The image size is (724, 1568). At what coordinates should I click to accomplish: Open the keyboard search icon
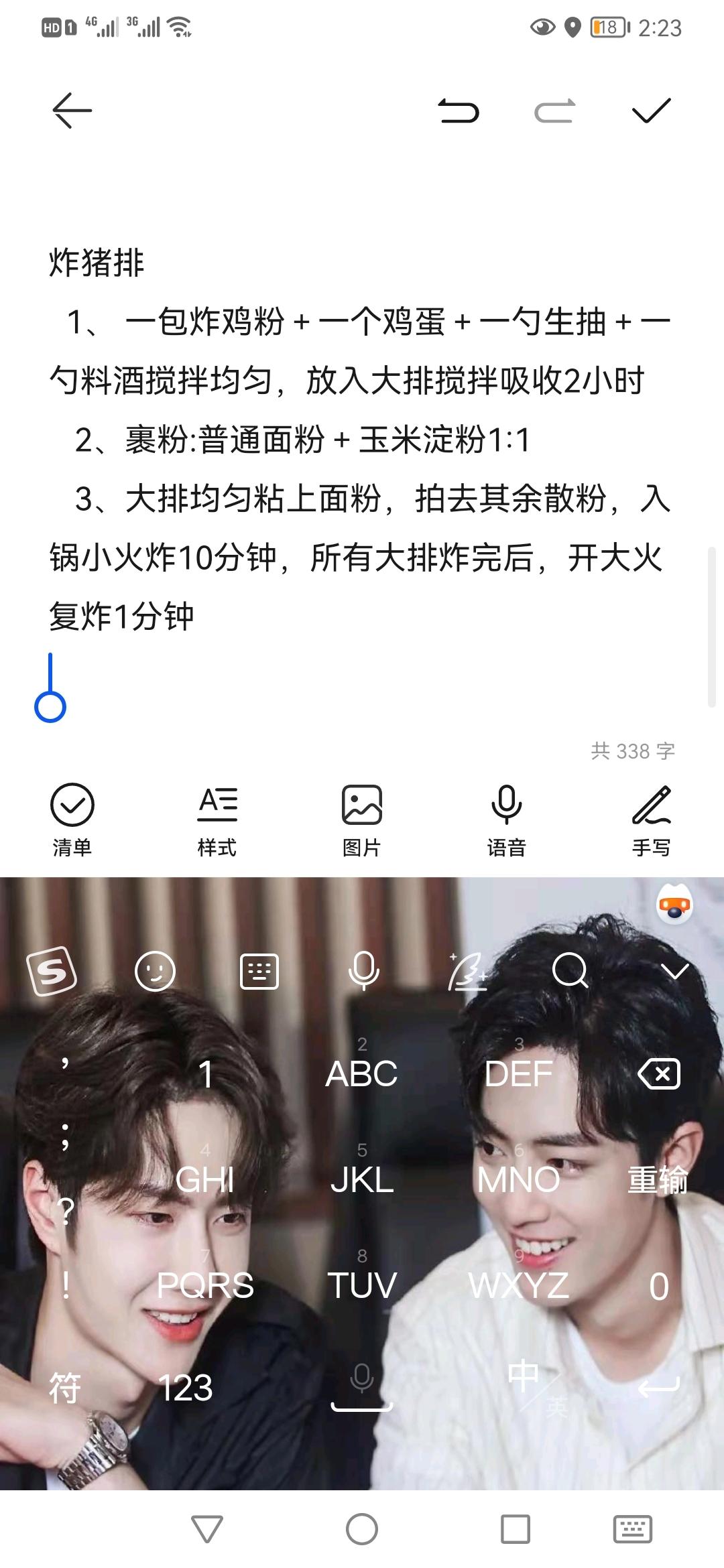(x=570, y=971)
